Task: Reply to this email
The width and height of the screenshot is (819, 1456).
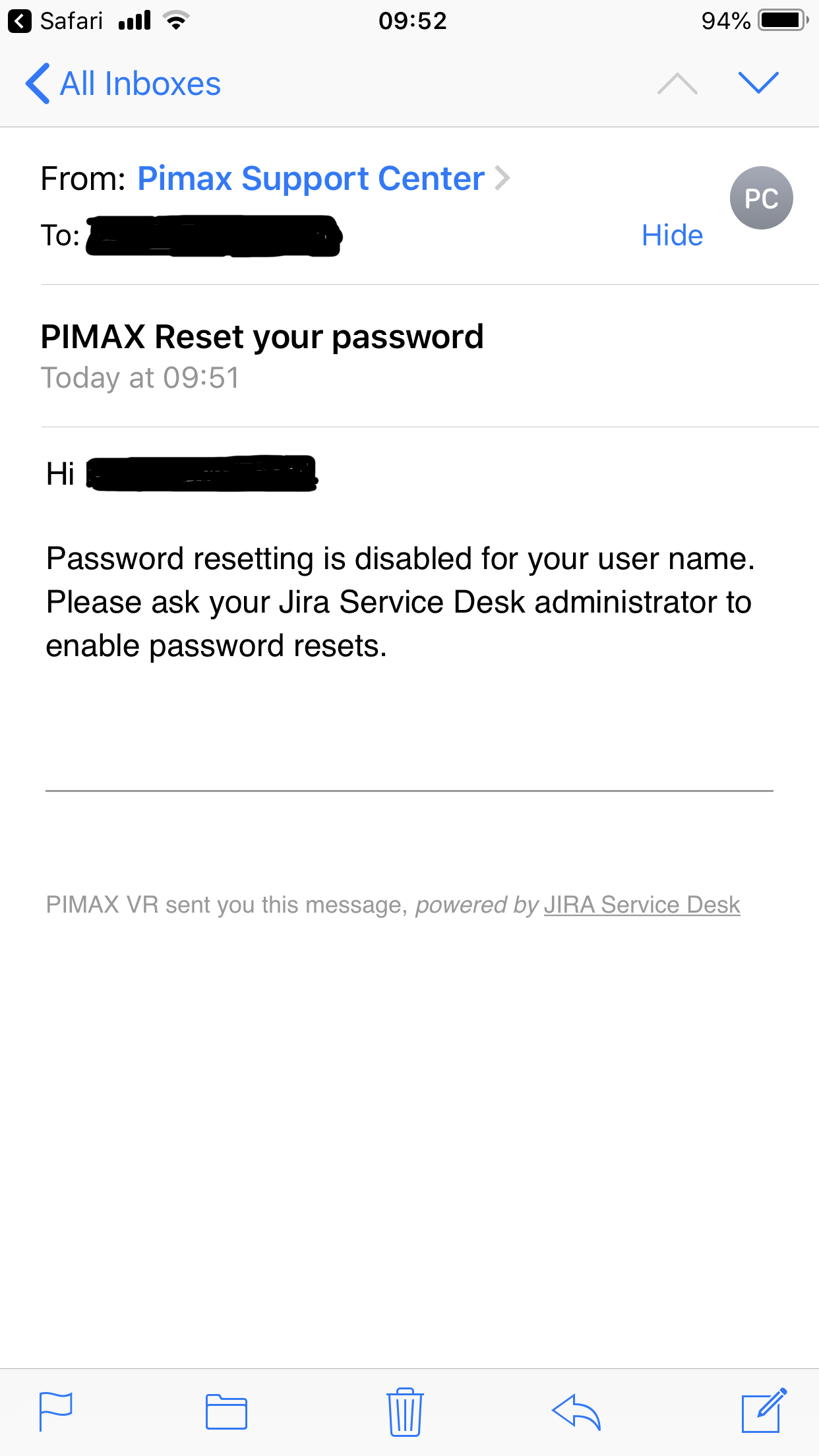Action: point(576,1411)
